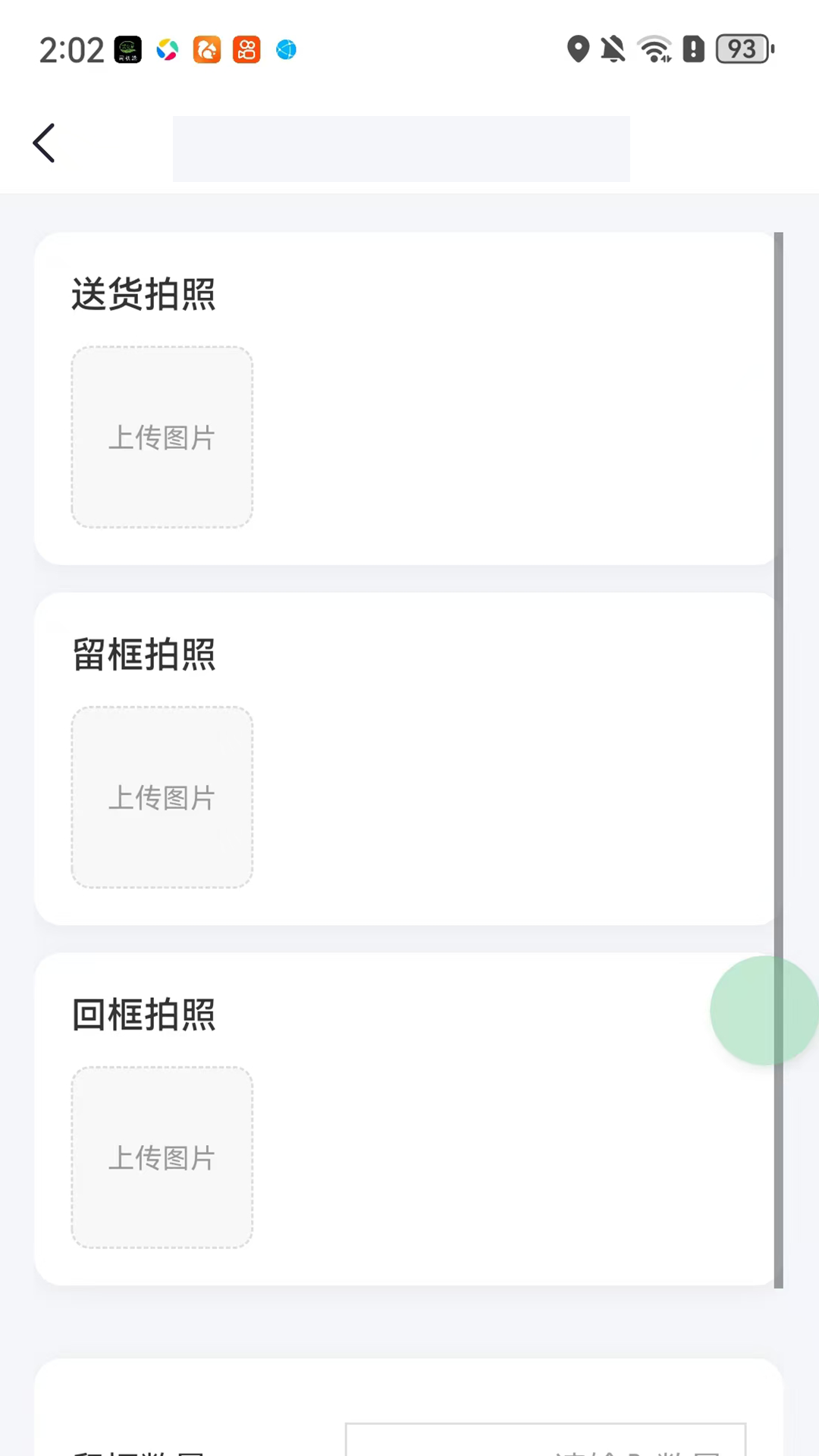Tap the location icon in the status bar

click(578, 49)
